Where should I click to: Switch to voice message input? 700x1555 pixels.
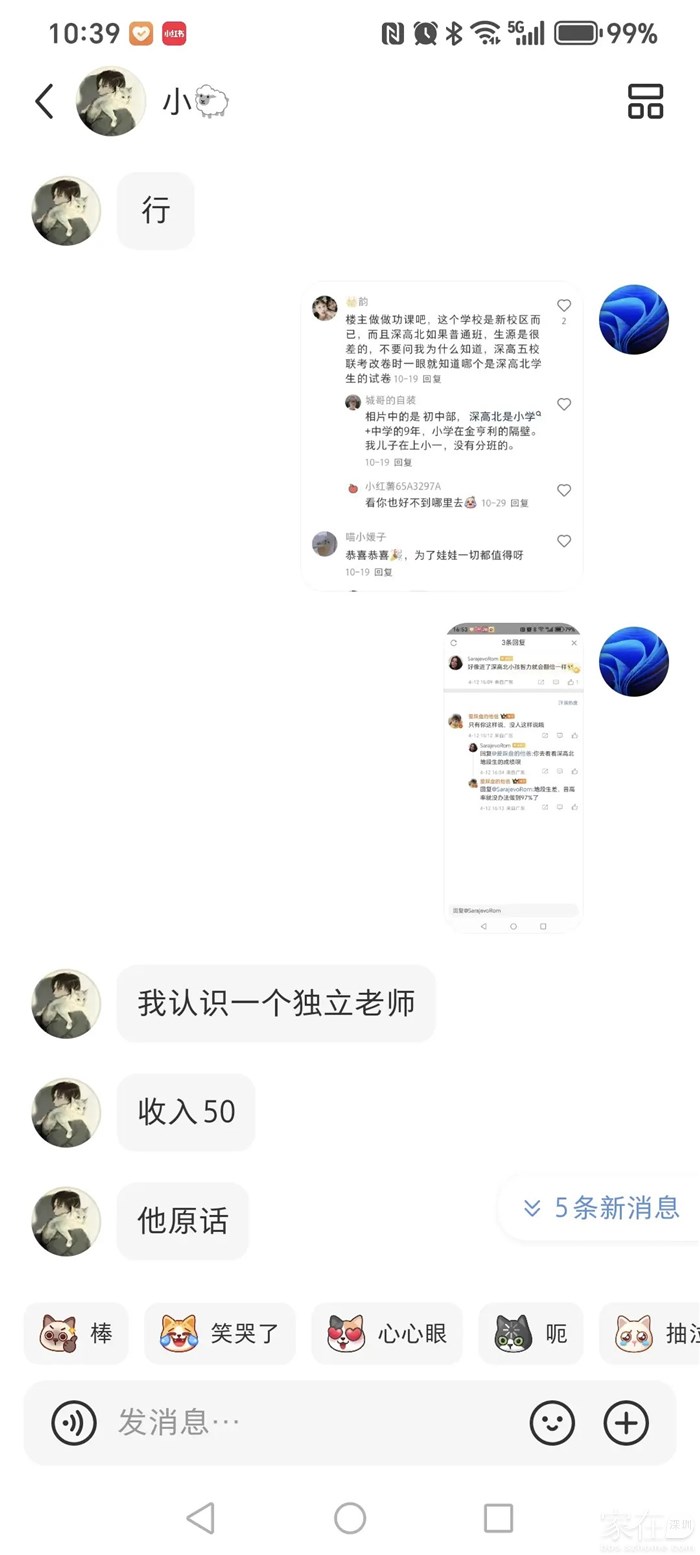[x=74, y=1422]
